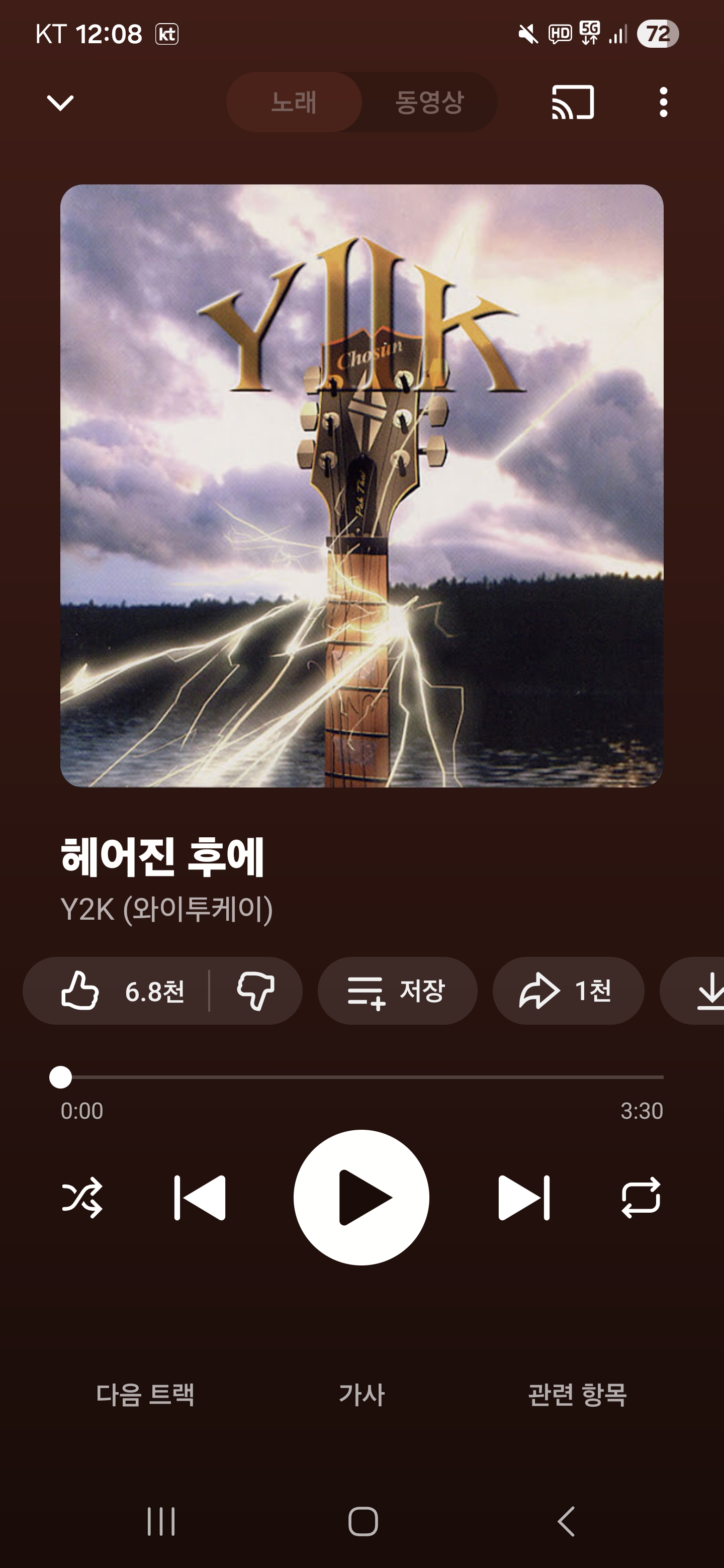
Task: Switch to the 노래 tab
Action: coord(294,102)
